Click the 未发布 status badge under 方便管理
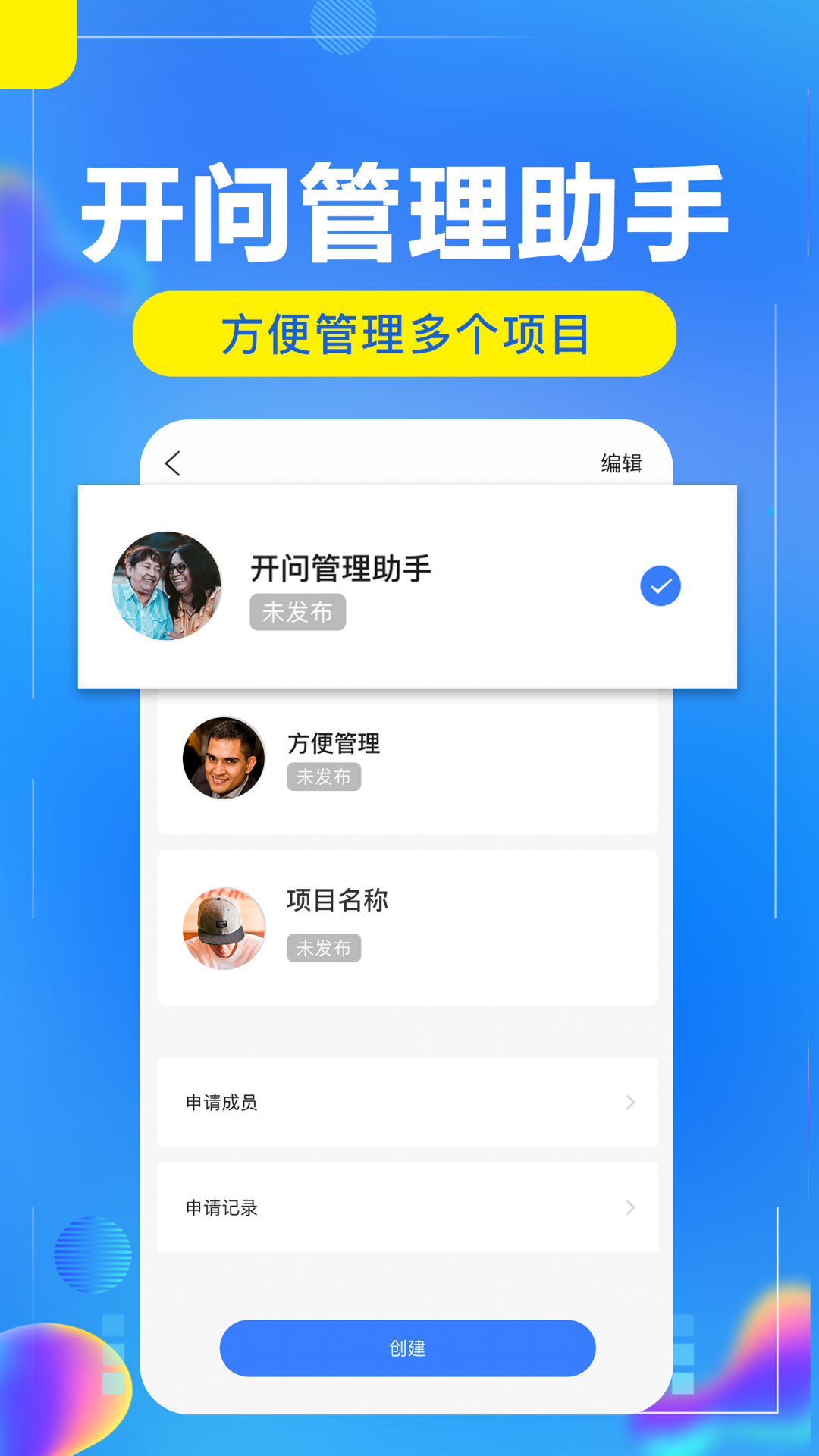819x1456 pixels. 325,777
